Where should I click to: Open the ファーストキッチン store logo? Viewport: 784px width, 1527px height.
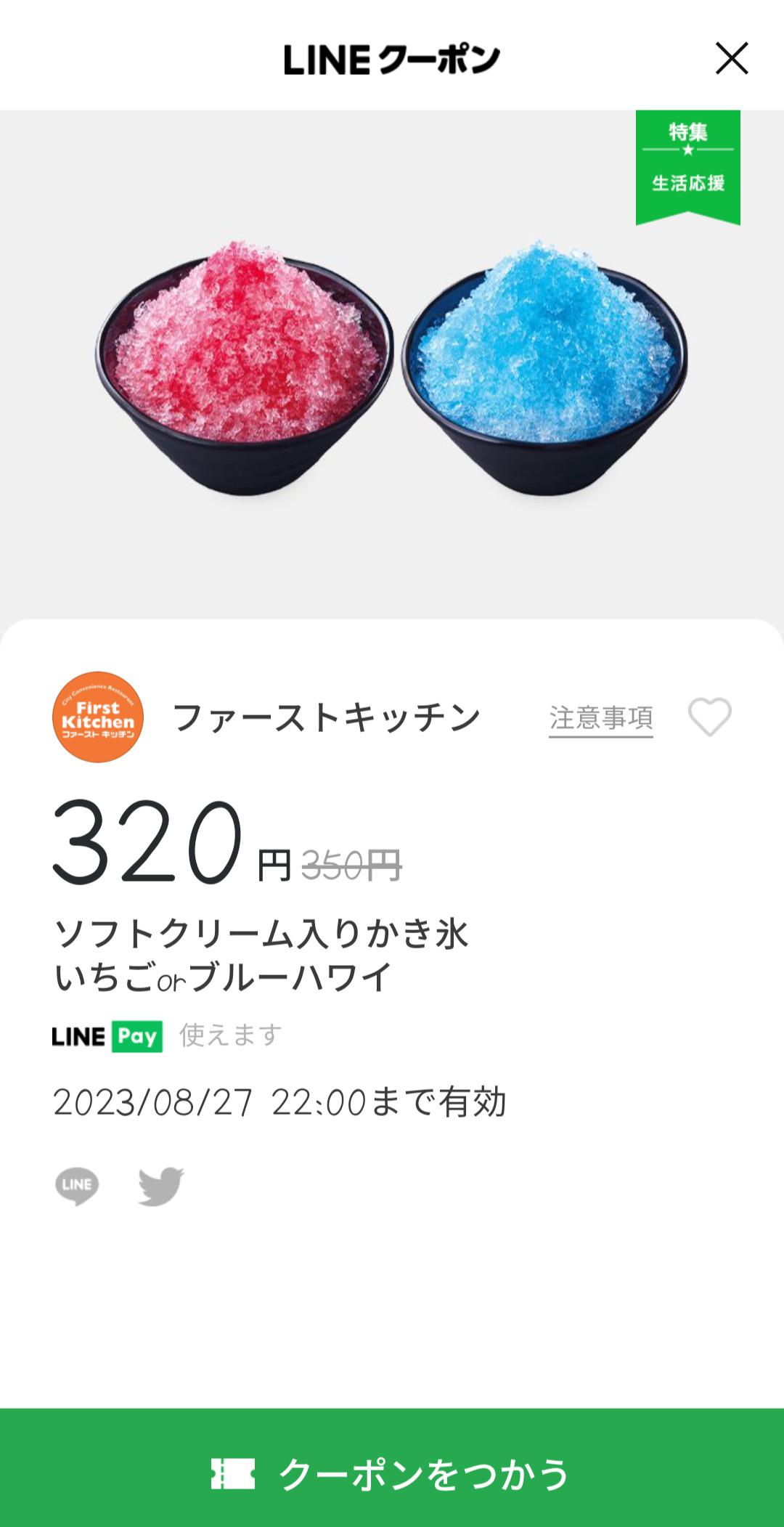coord(98,717)
